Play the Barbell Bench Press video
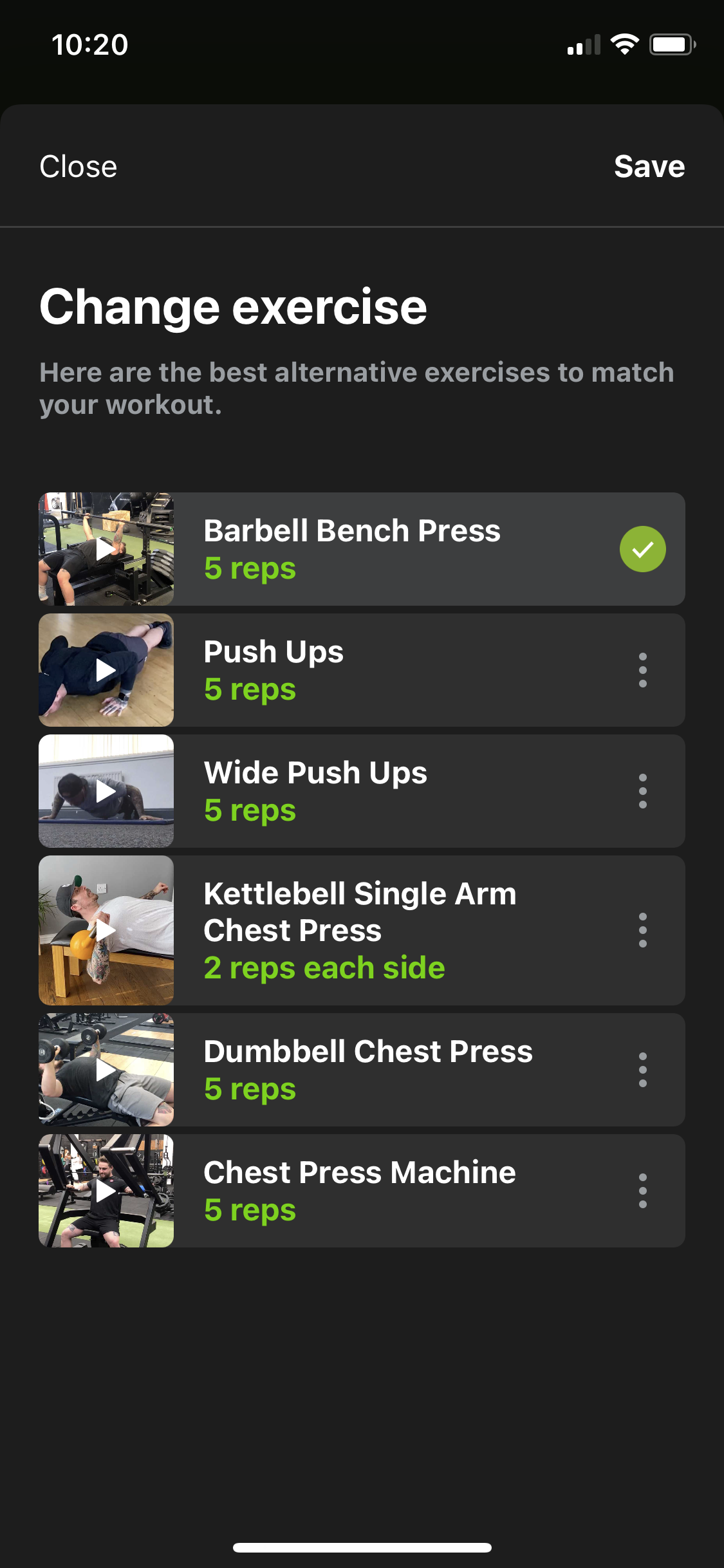Screen dimensions: 724x1568 click(105, 548)
